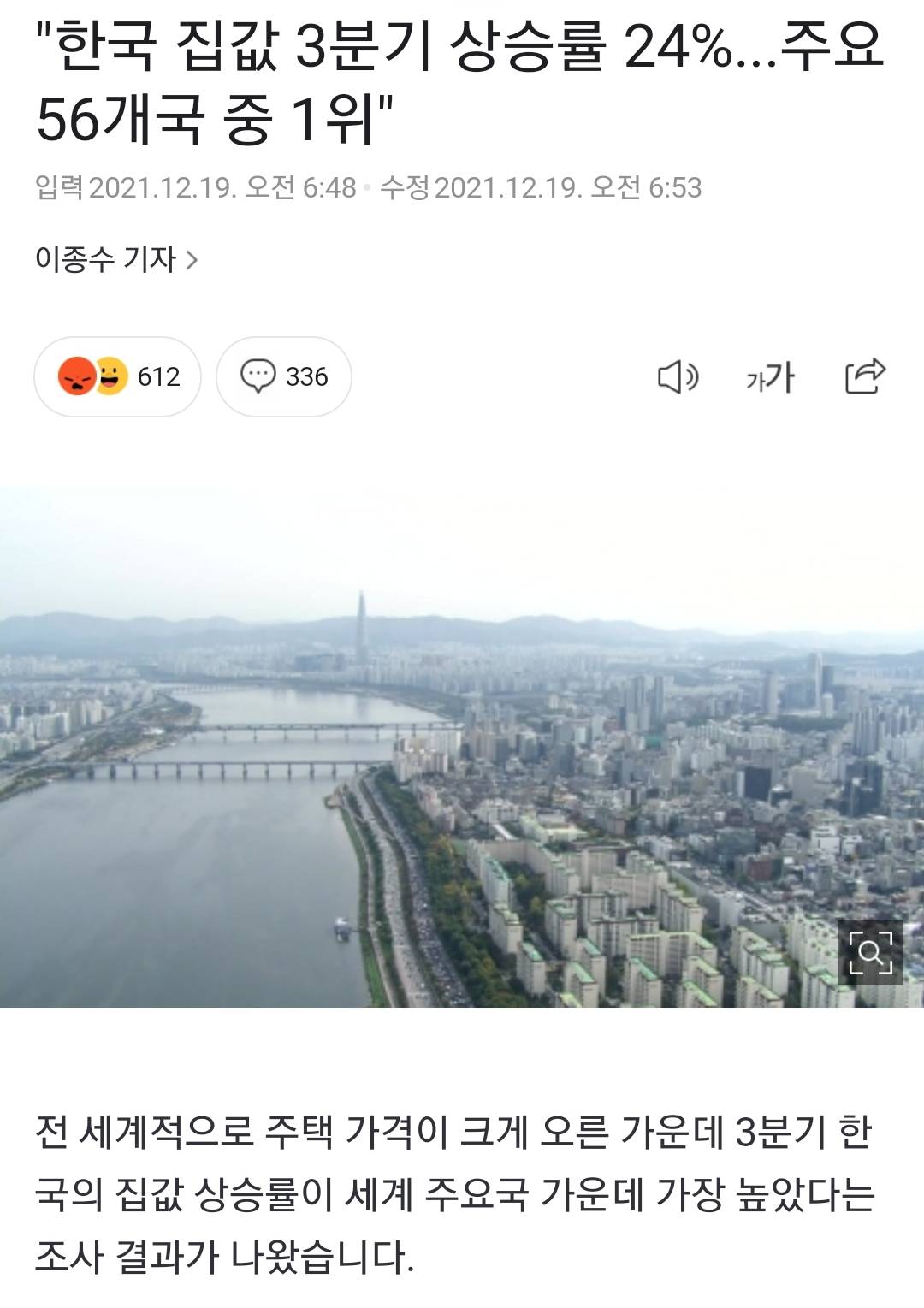The image size is (924, 1308).
Task: Change font size with 가가 icon
Action: pos(770,376)
